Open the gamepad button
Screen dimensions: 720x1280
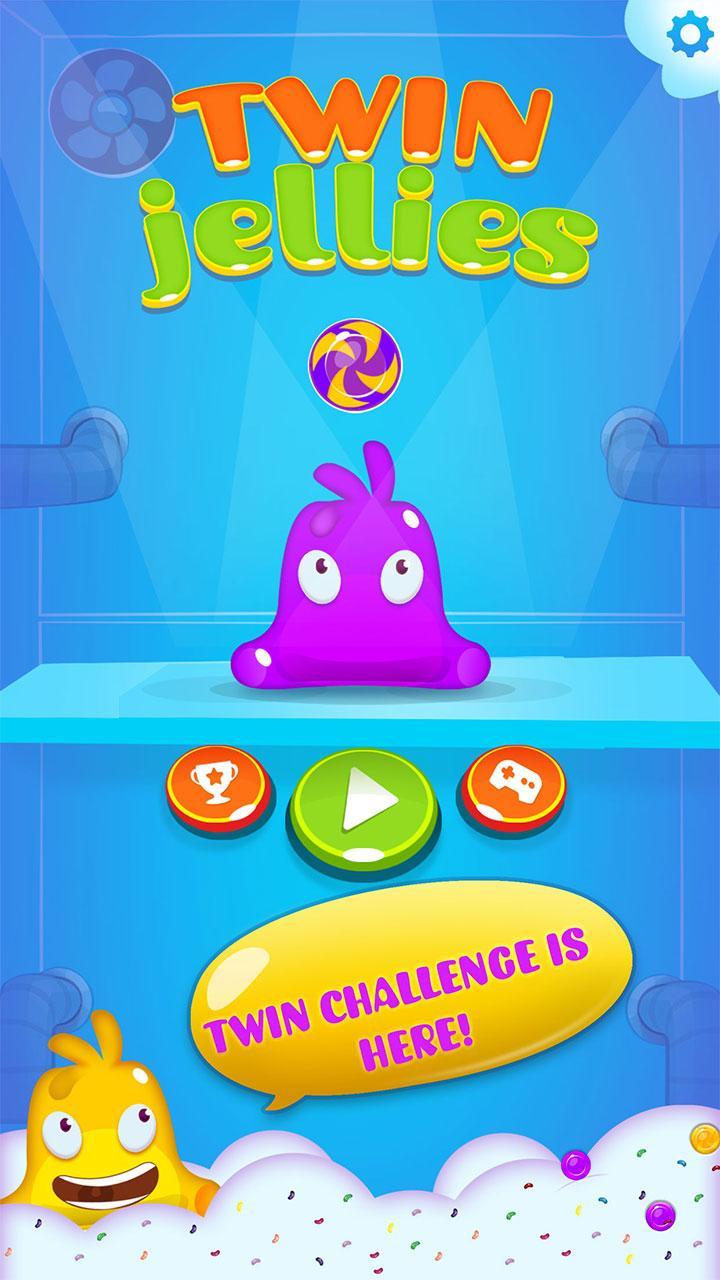click(513, 790)
